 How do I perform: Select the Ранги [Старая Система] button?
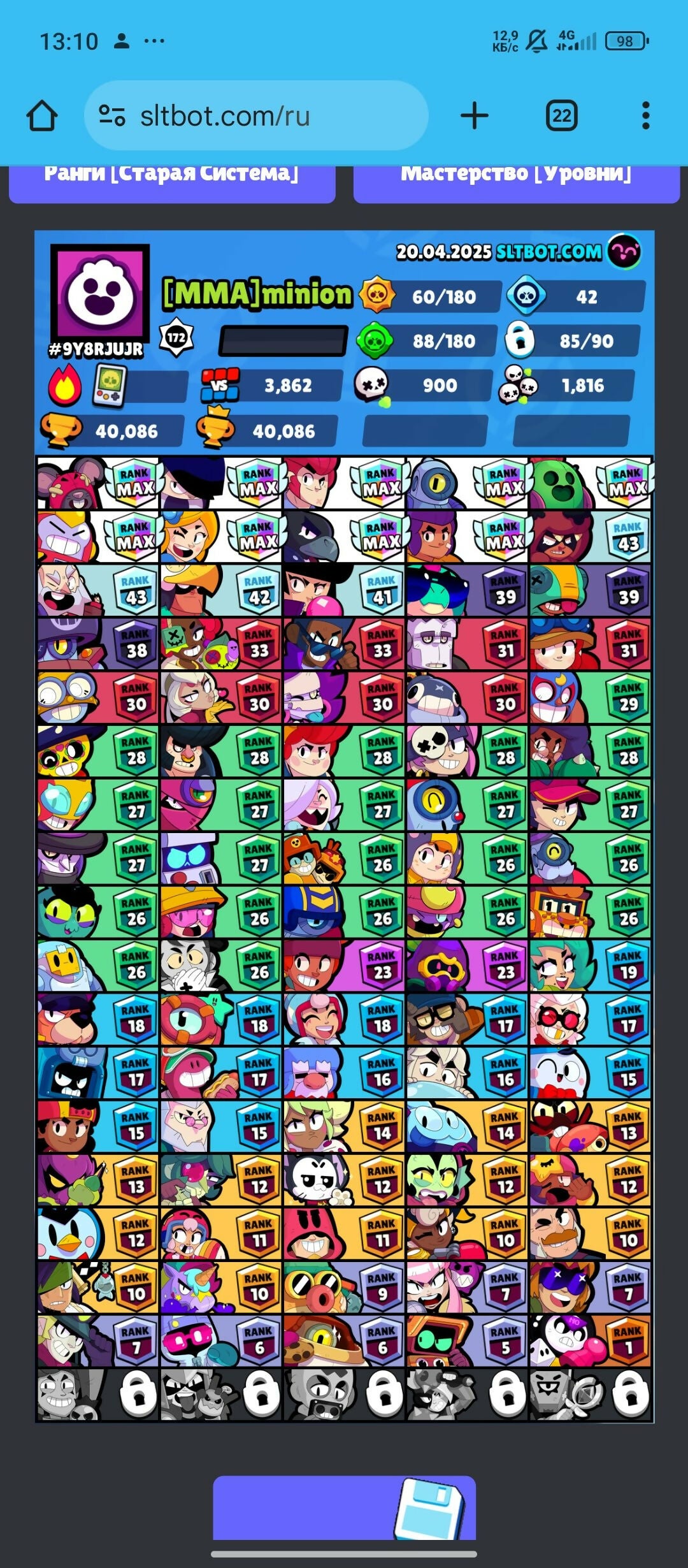(x=172, y=182)
